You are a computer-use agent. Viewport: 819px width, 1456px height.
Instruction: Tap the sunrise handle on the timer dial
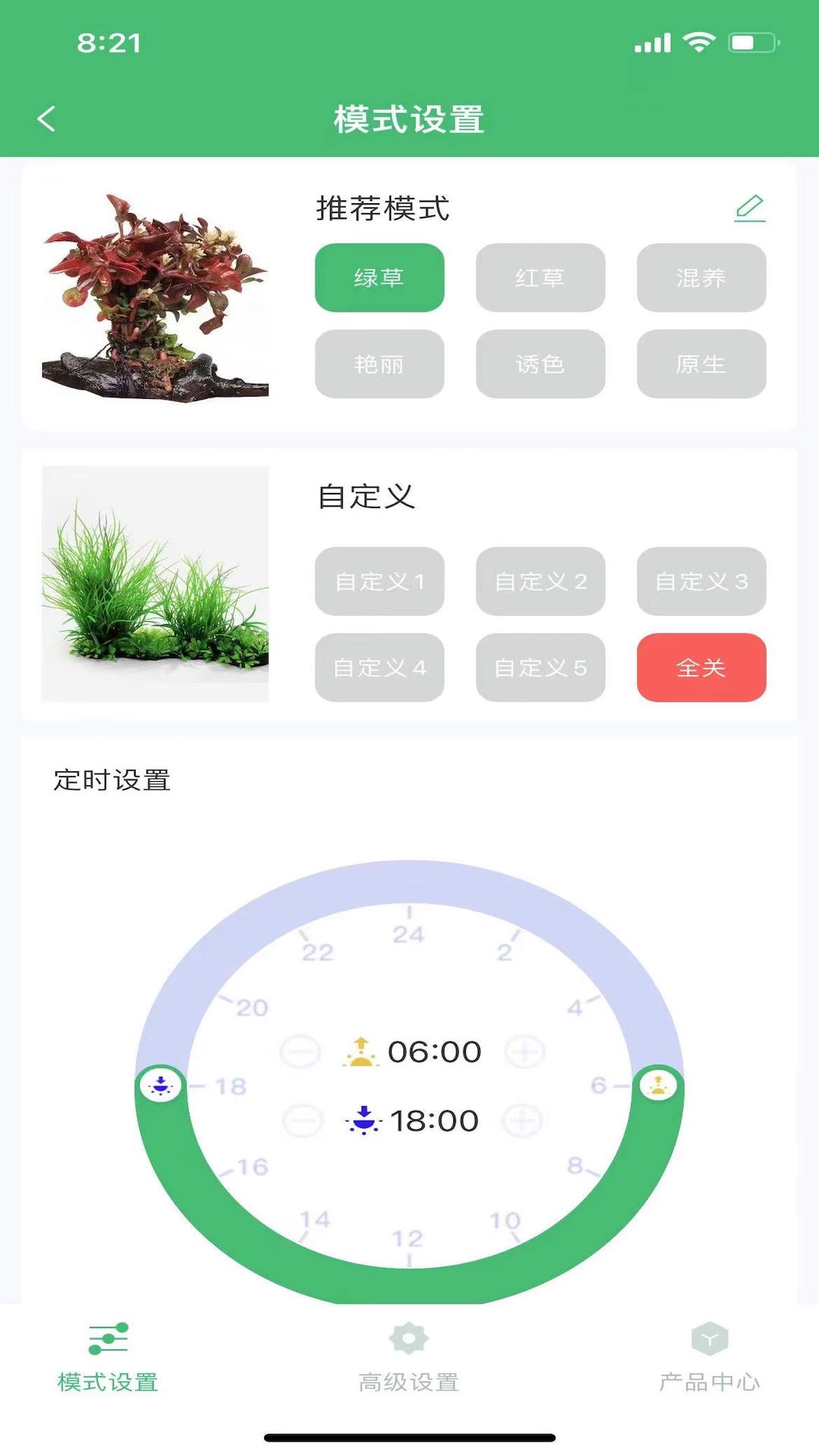659,1084
